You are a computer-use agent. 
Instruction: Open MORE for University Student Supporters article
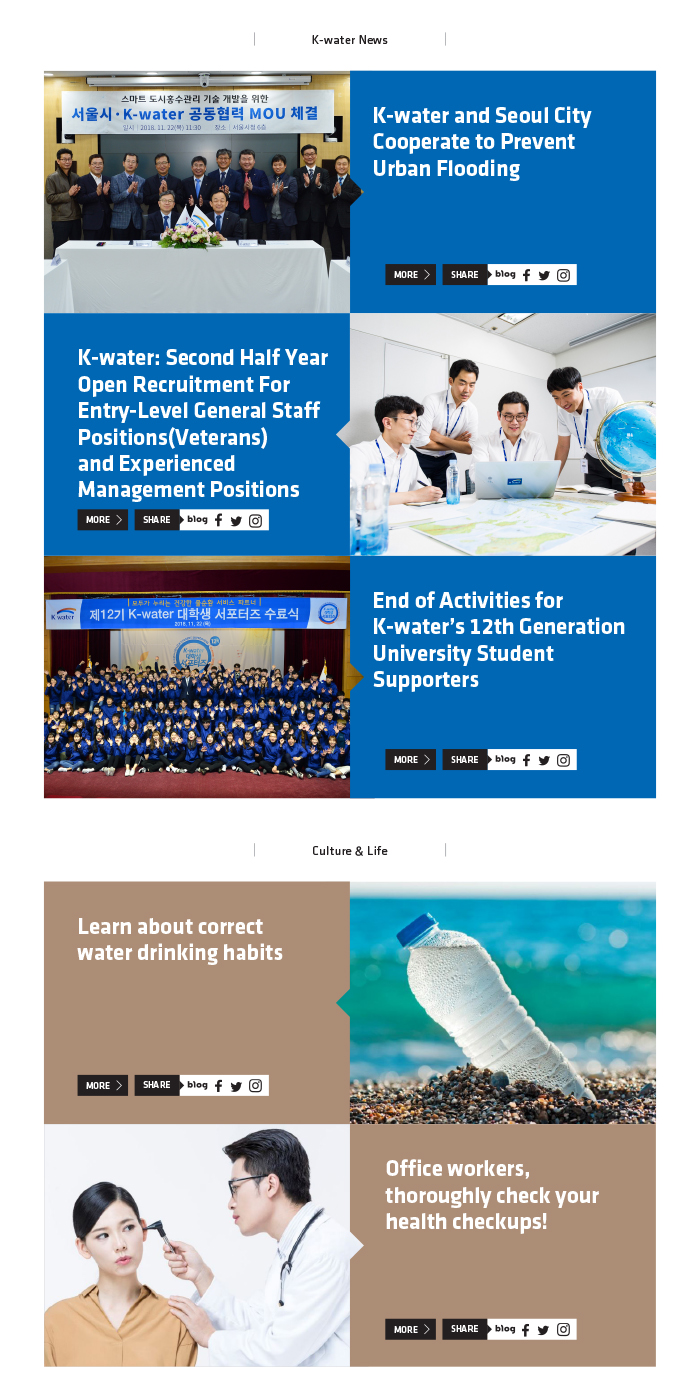point(410,760)
